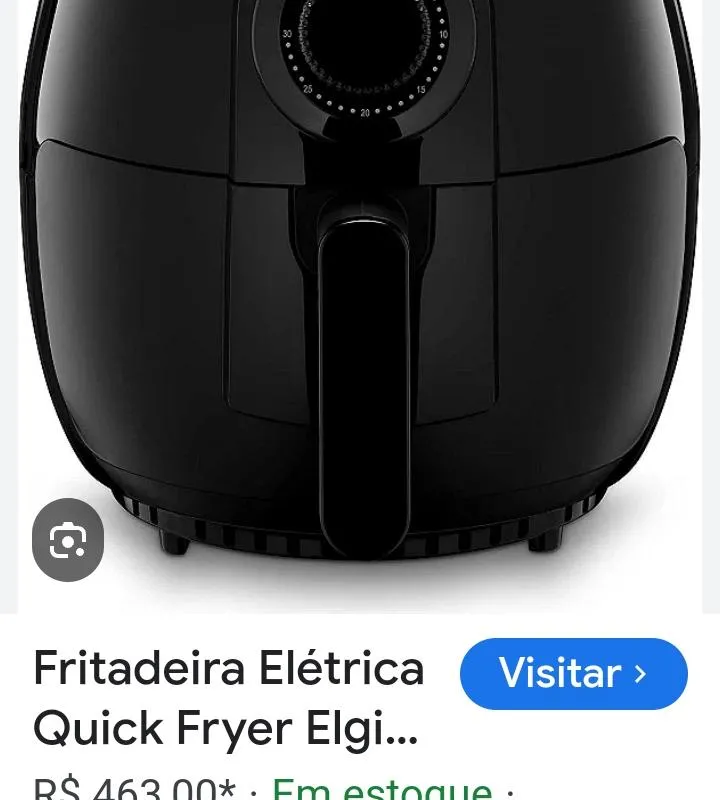Screen dimensions: 720x800
Task: Tap the Visitar button
Action: click(573, 673)
